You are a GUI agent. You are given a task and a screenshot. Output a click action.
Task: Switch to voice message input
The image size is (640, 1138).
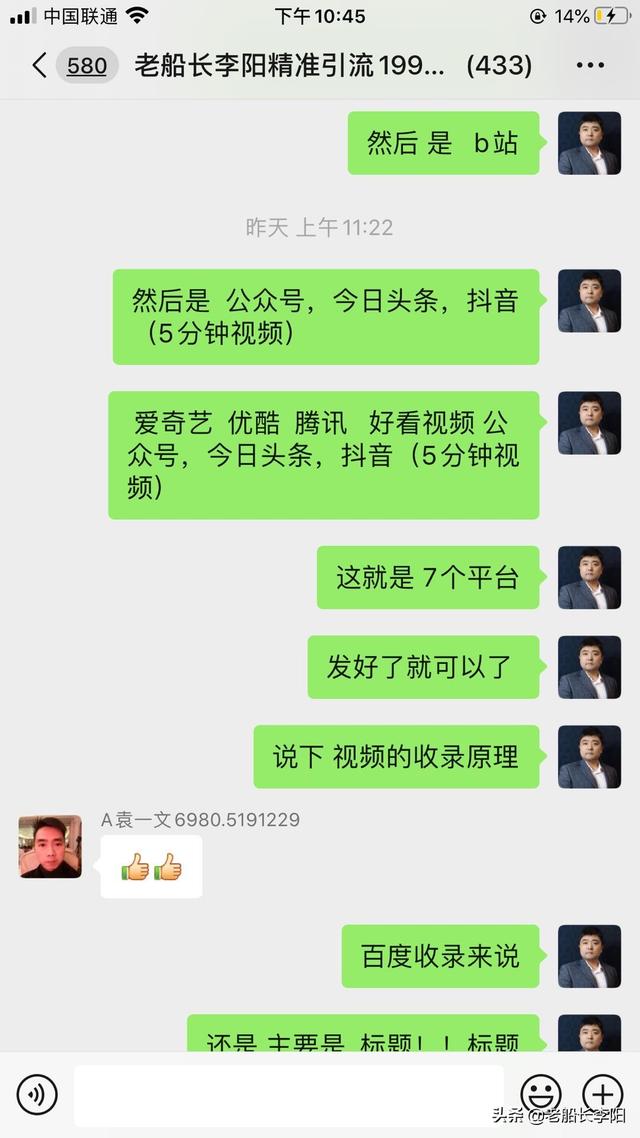pos(37,1094)
